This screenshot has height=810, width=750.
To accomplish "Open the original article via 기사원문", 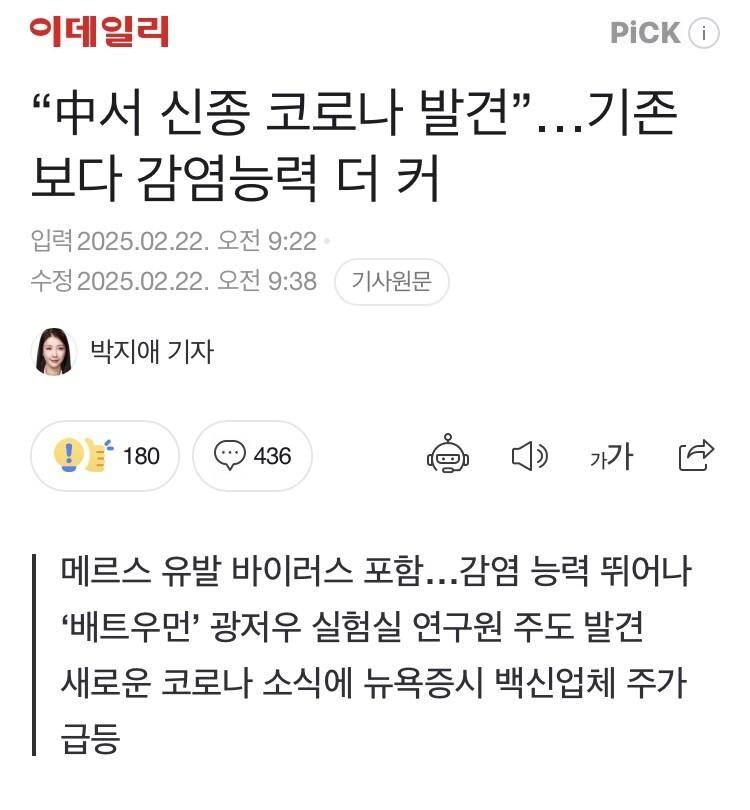I will point(391,282).
